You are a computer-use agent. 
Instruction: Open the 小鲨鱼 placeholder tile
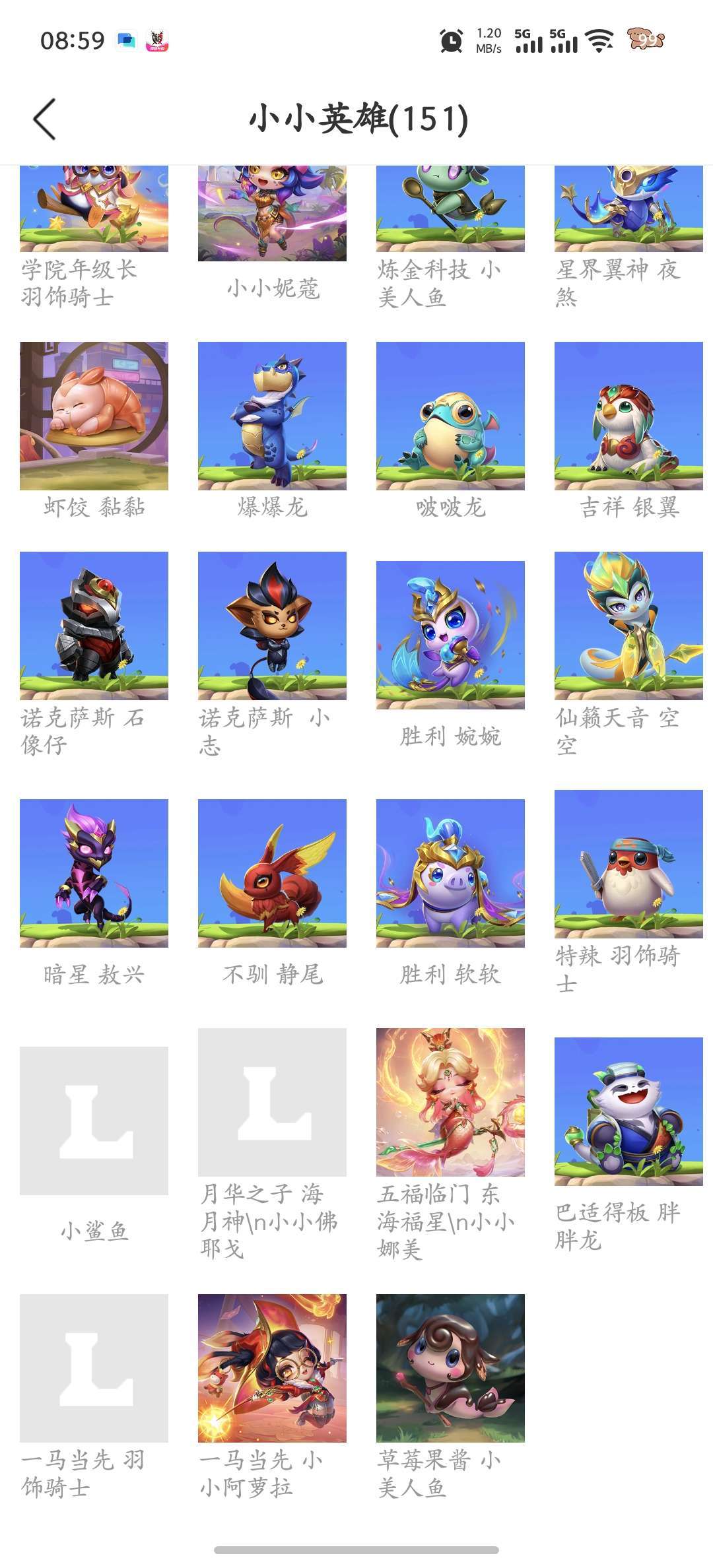click(94, 1121)
